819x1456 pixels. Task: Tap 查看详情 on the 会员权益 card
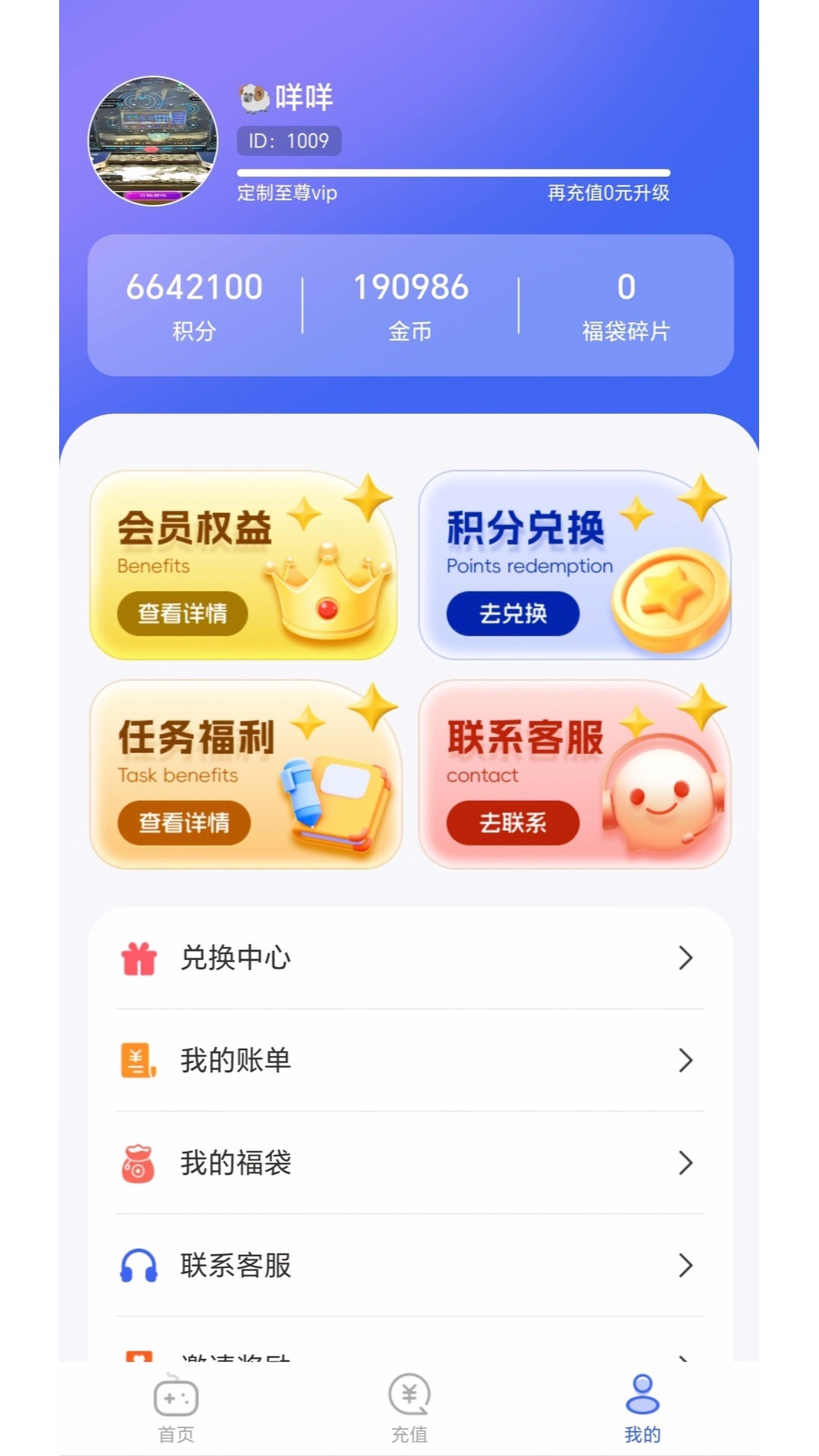pos(182,613)
